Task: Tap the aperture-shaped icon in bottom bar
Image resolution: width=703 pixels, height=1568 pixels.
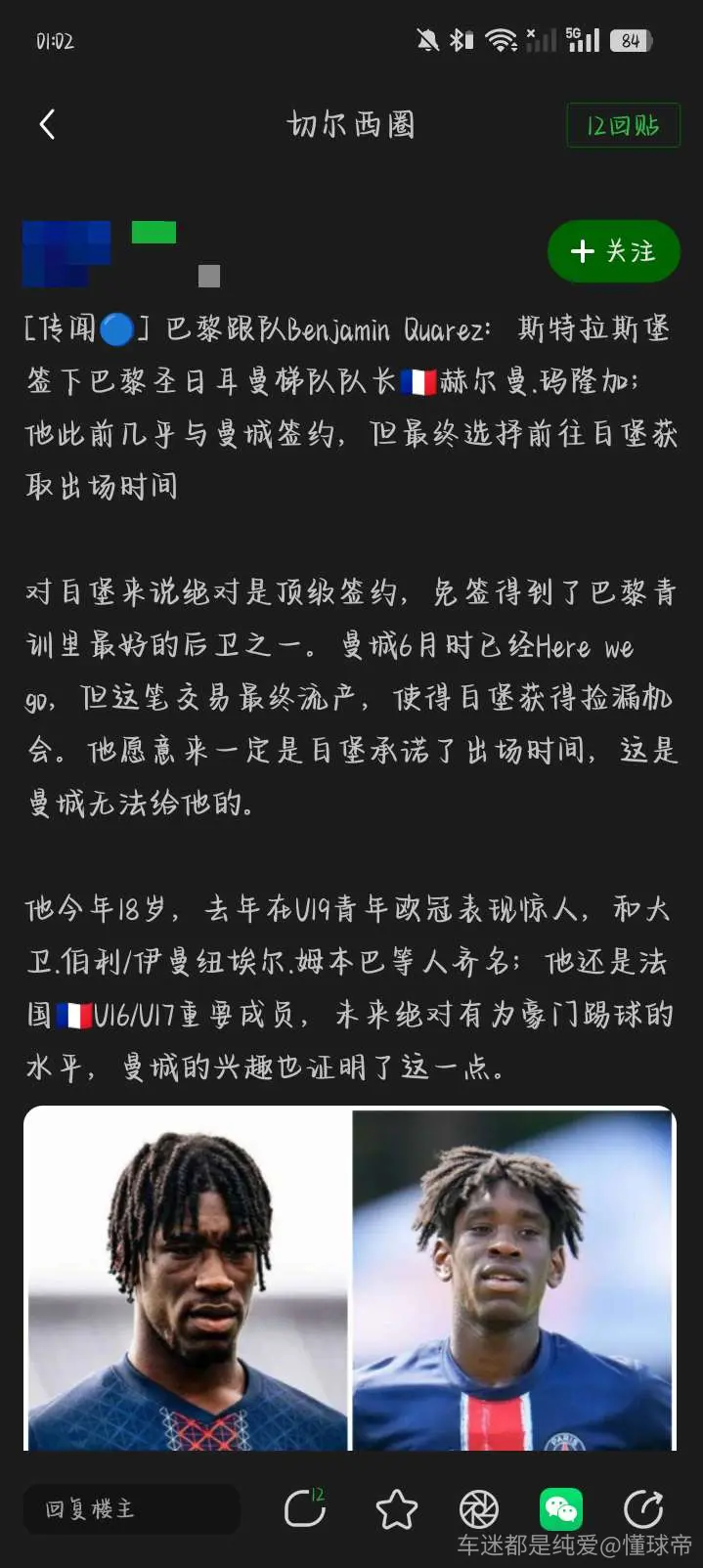Action: 479,1510
